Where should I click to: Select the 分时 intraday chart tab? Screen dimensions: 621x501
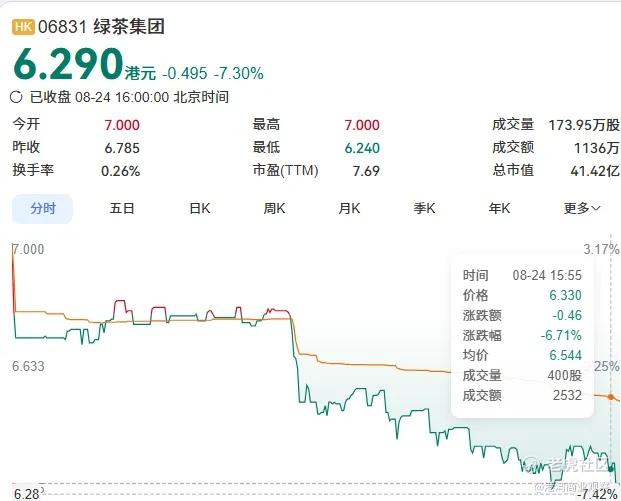pyautogui.click(x=42, y=208)
